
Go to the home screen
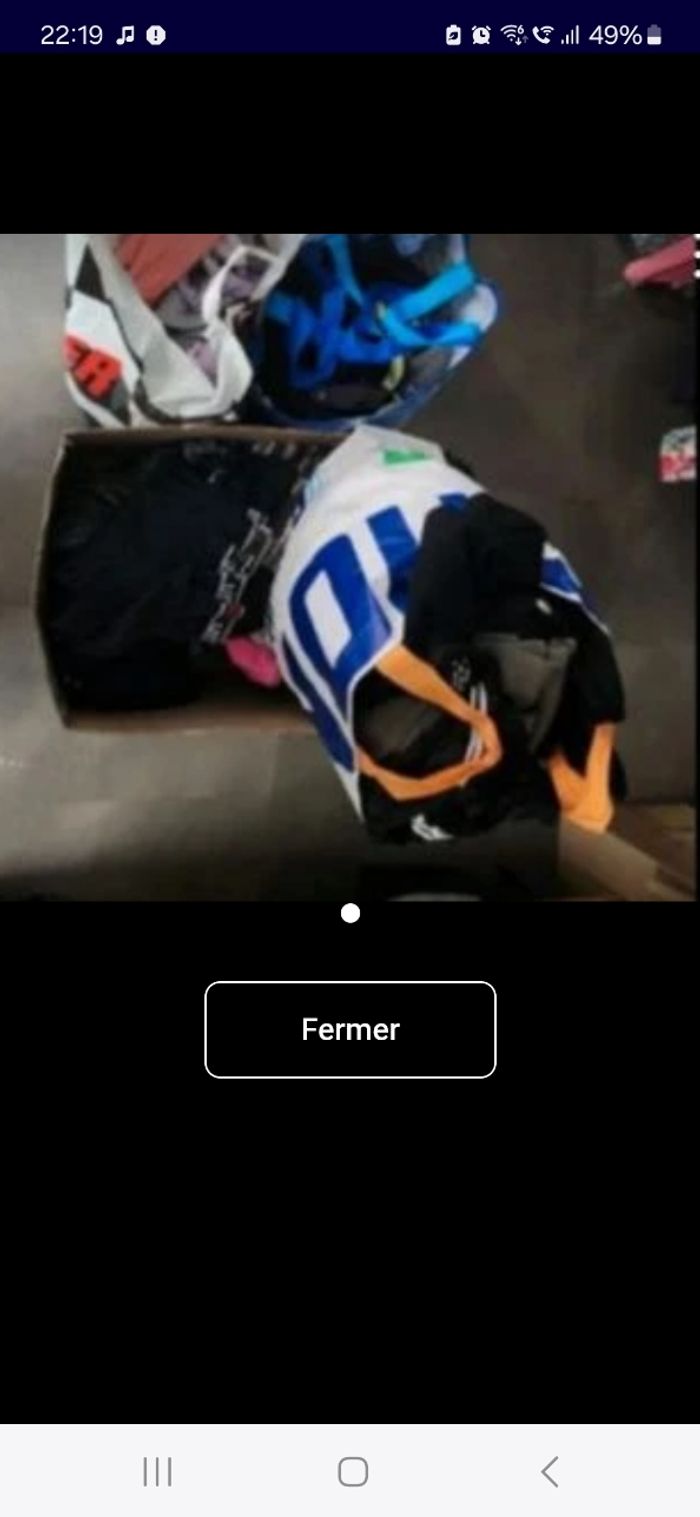click(x=352, y=1471)
